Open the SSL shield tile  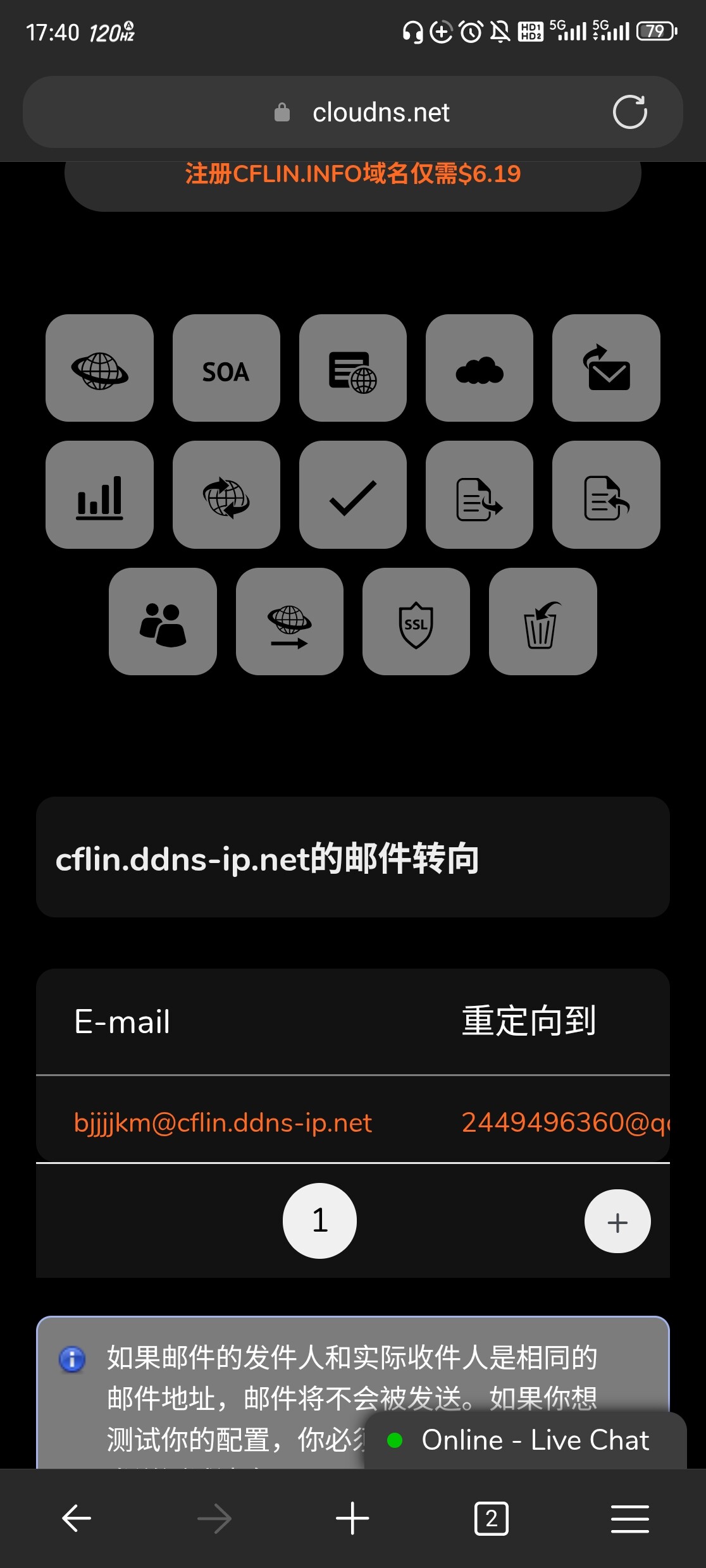(416, 622)
